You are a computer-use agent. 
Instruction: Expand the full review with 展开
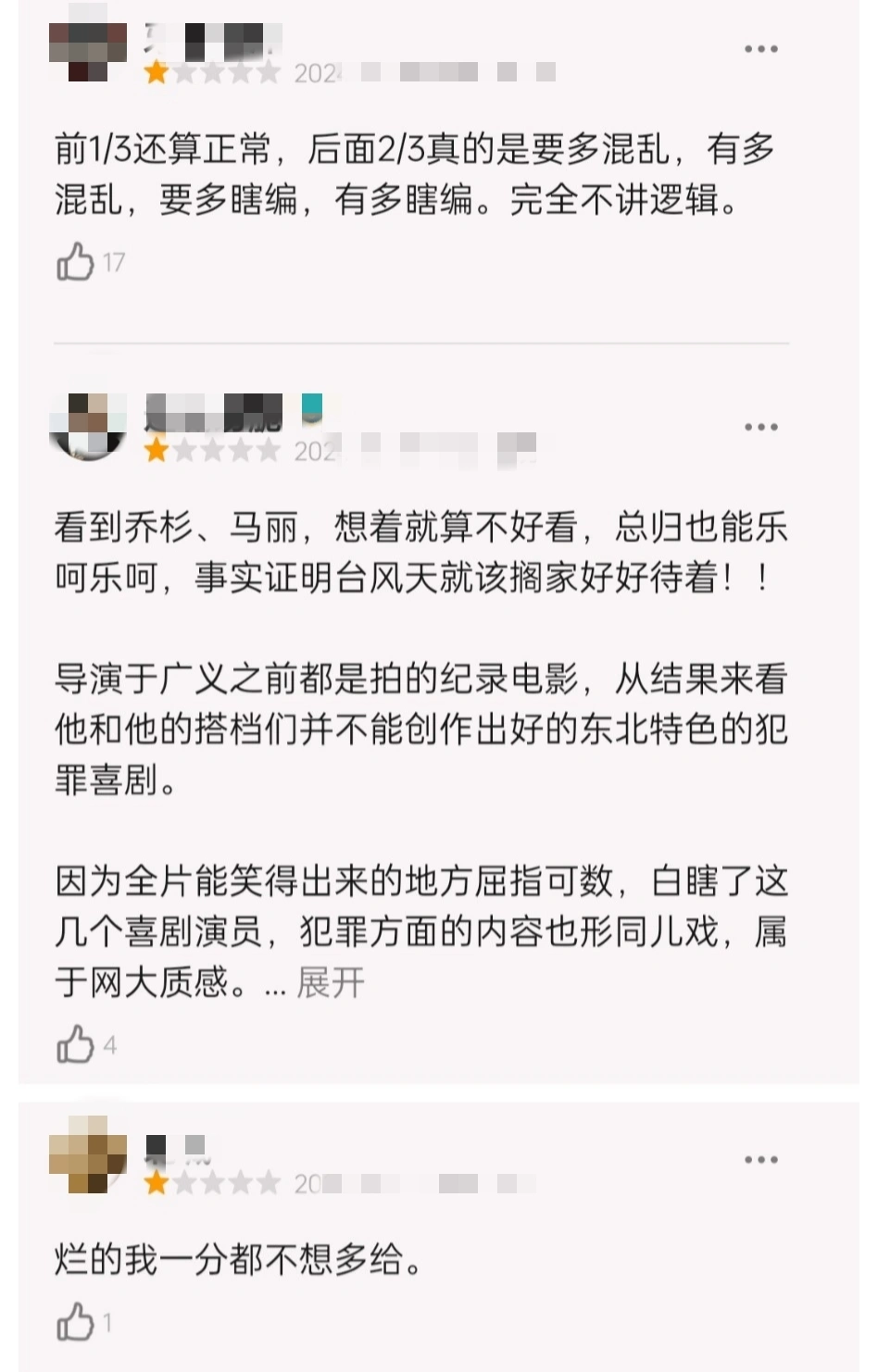(331, 982)
